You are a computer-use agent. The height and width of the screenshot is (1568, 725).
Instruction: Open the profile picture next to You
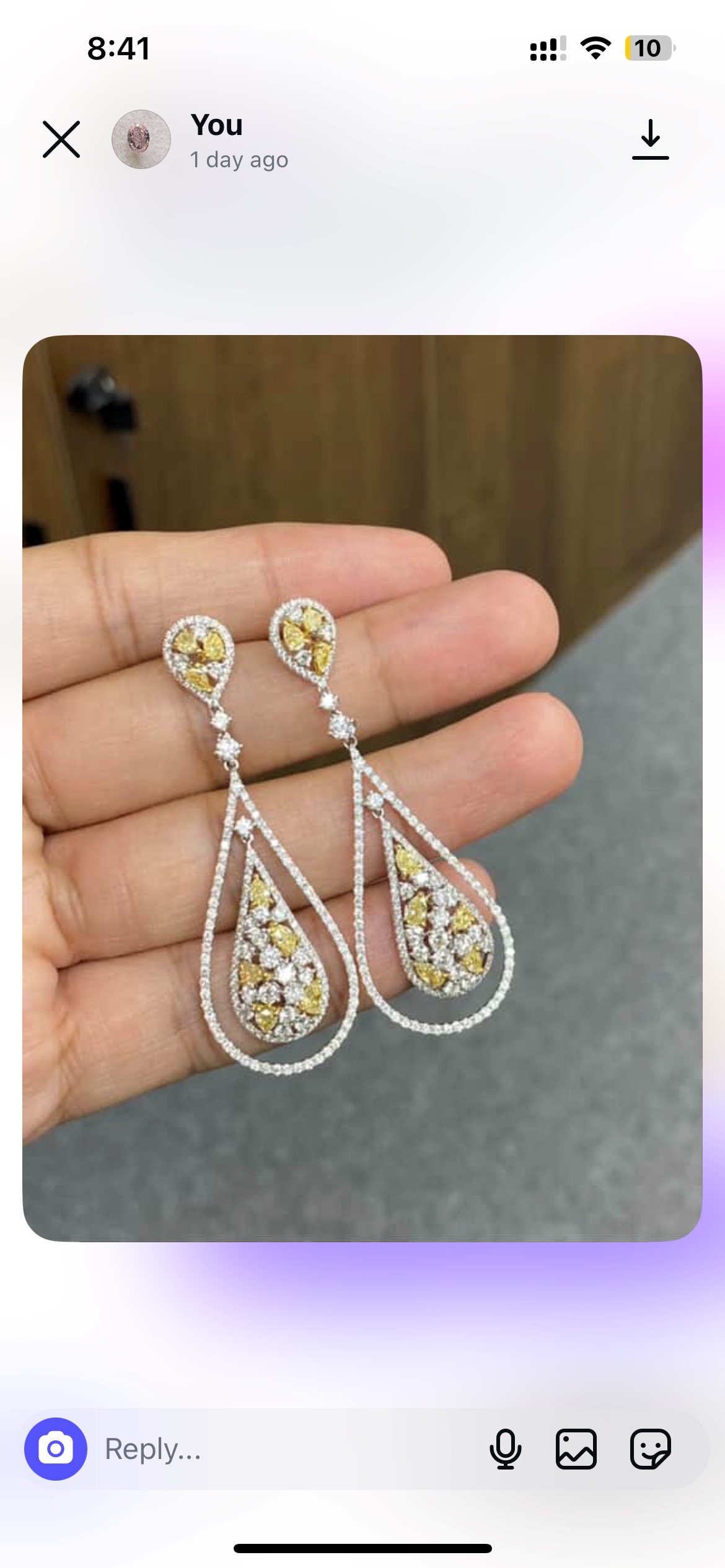141,139
